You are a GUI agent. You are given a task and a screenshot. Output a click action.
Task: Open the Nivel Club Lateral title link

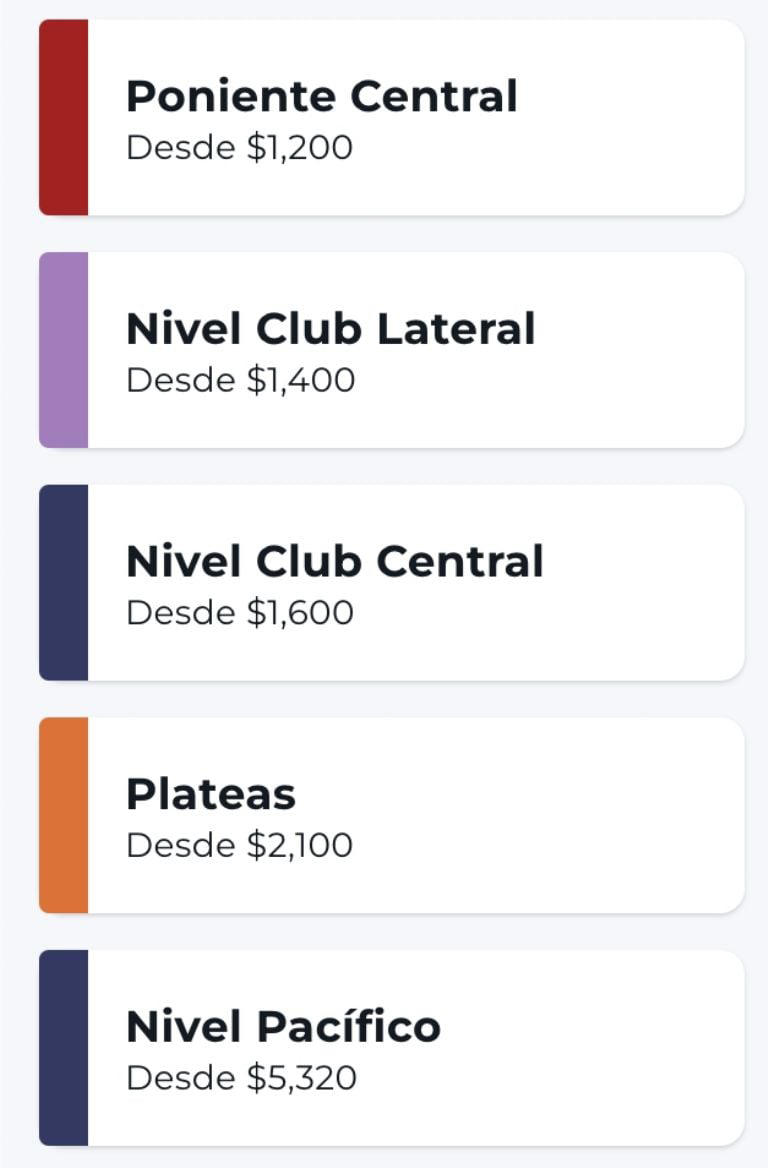click(x=331, y=329)
